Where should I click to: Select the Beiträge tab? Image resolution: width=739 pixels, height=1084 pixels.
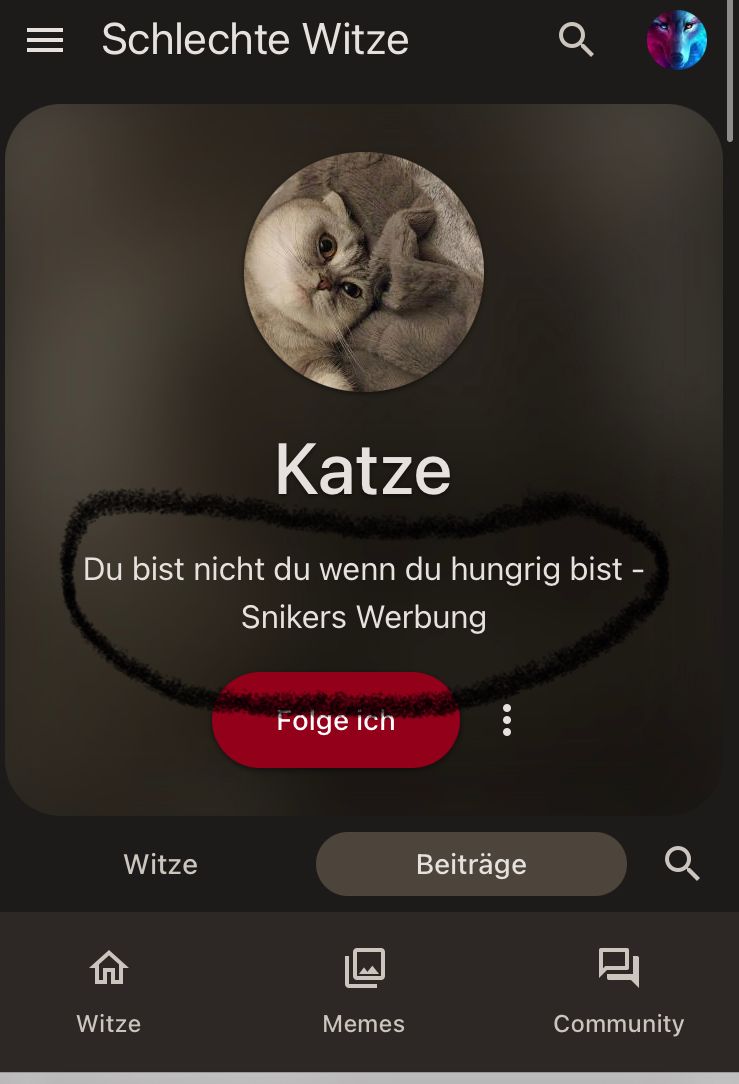[x=471, y=864]
